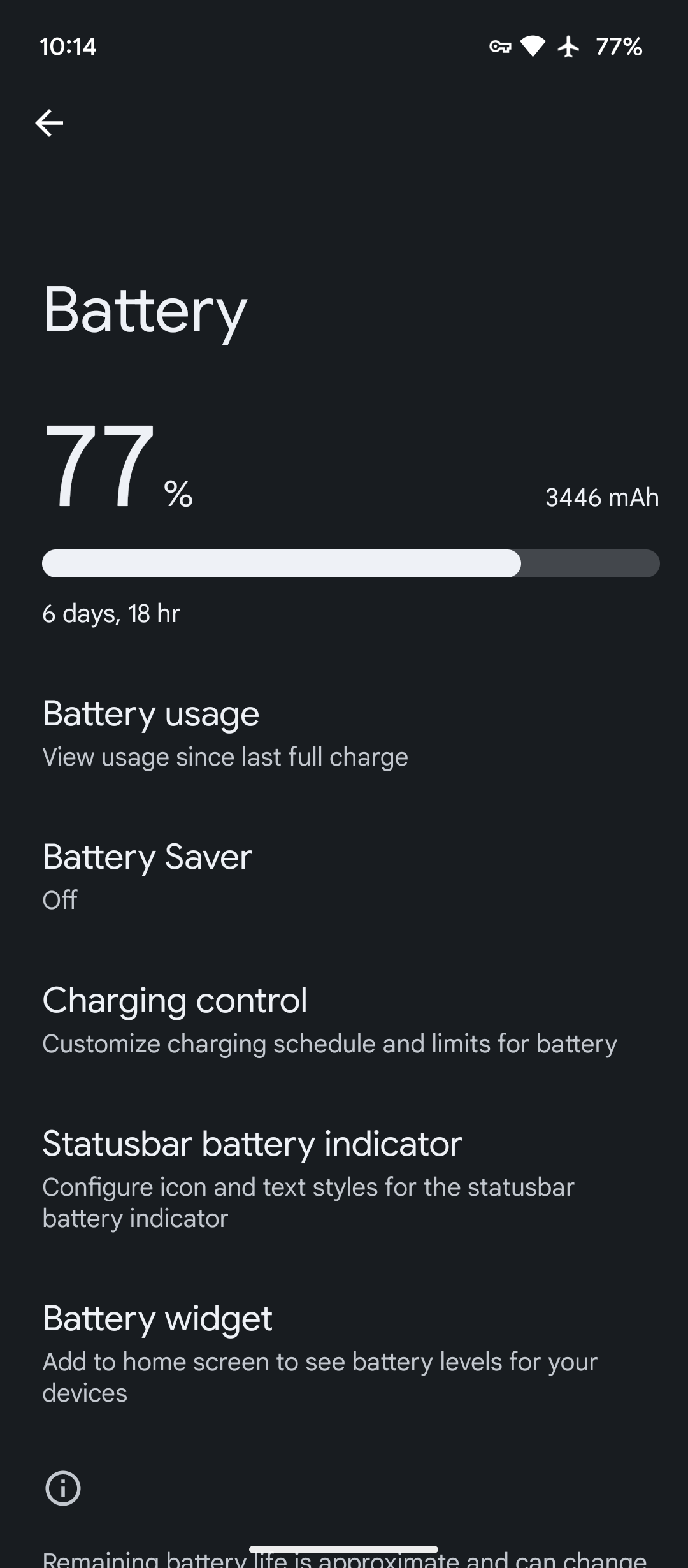The width and height of the screenshot is (688, 1568).
Task: Go back using the arrow icon
Action: [x=49, y=123]
